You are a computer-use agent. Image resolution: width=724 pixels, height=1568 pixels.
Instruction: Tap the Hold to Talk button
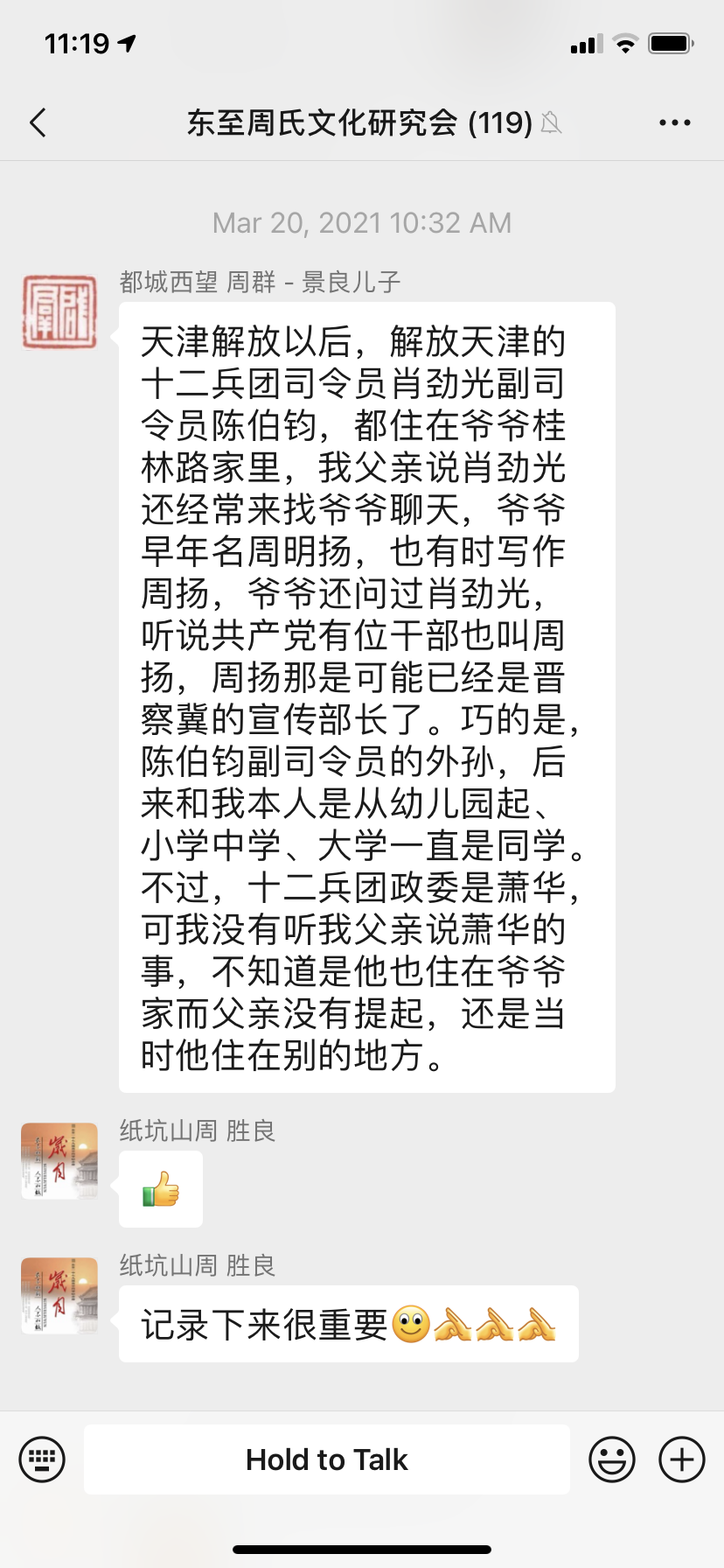pyautogui.click(x=327, y=1459)
